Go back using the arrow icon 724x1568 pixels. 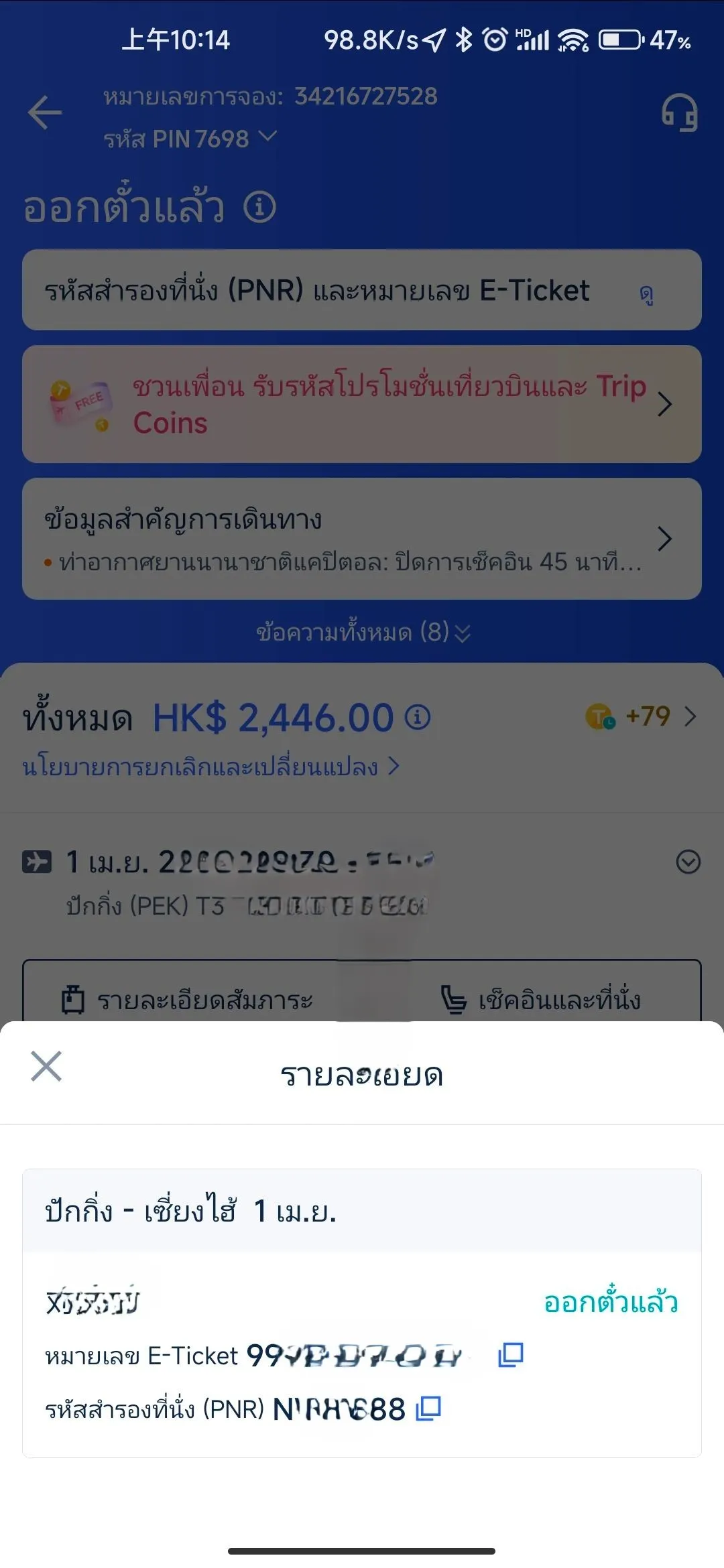(44, 114)
